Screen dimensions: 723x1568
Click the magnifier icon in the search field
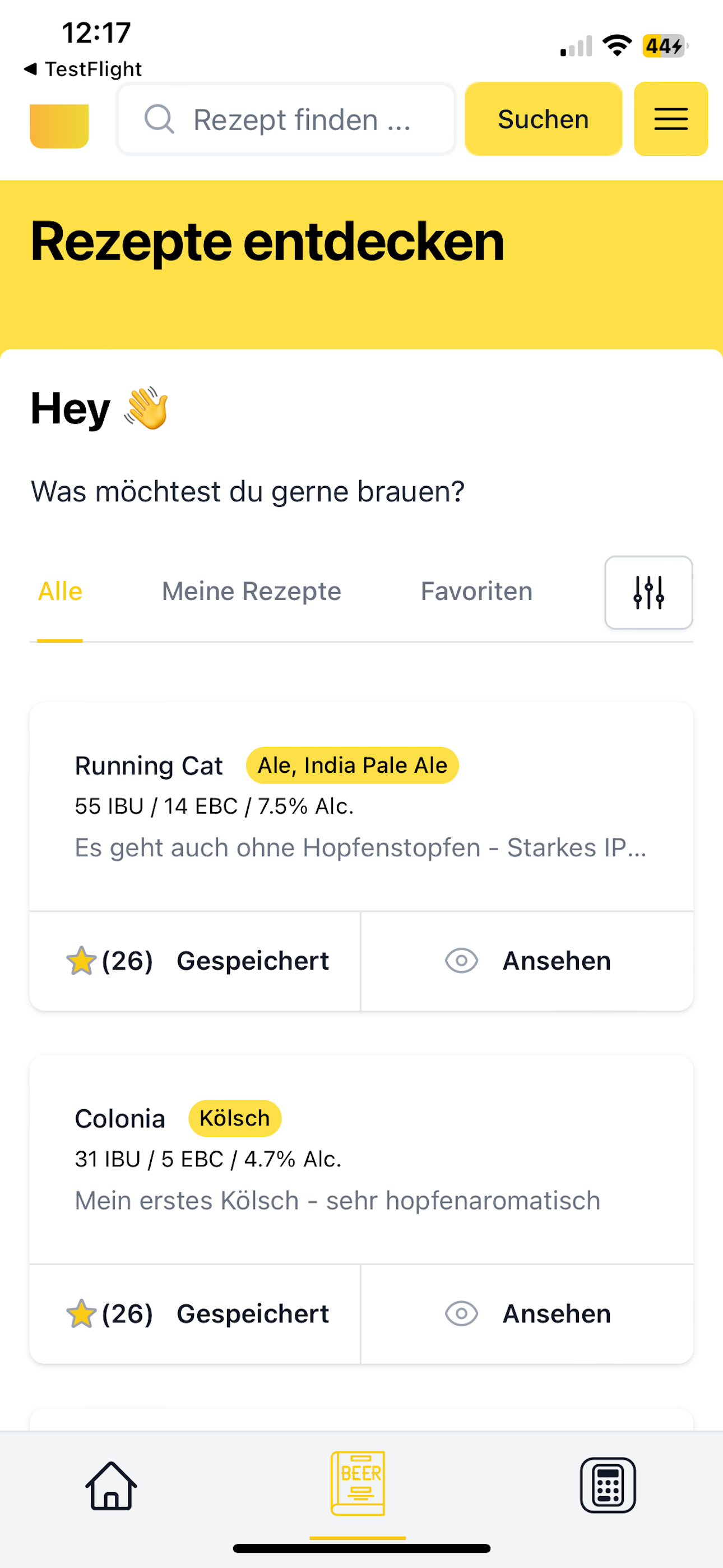click(x=159, y=118)
